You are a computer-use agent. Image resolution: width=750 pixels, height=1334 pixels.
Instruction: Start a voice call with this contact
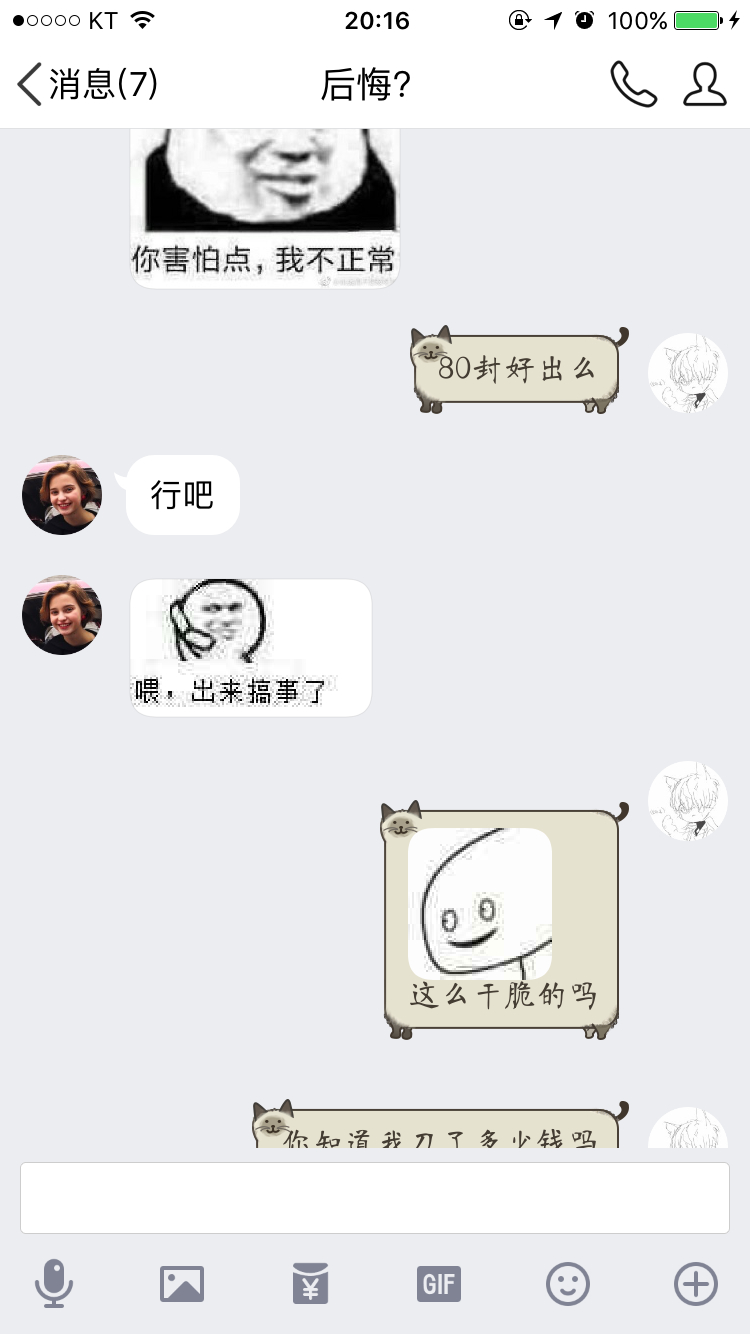point(633,85)
